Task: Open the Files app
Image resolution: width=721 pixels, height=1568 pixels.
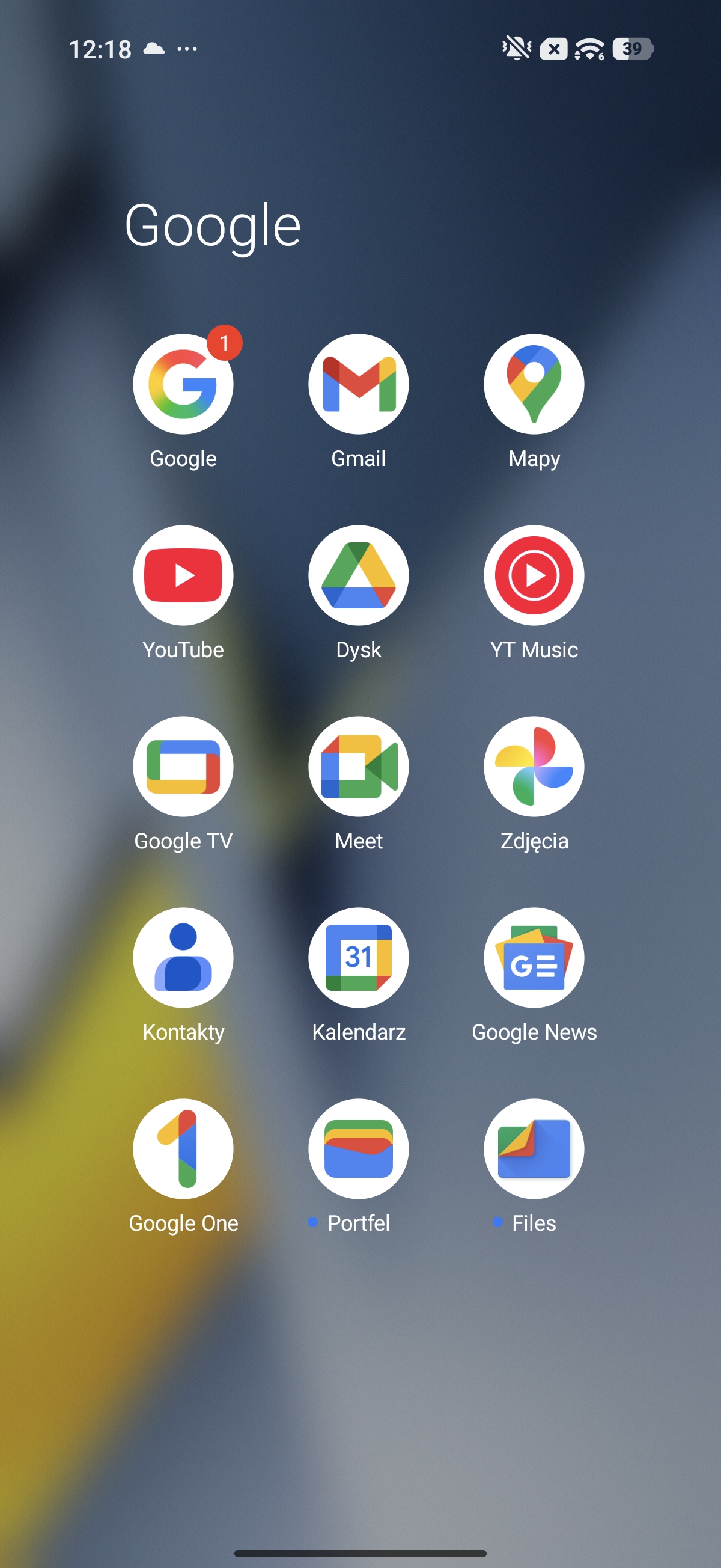Action: click(x=534, y=1148)
